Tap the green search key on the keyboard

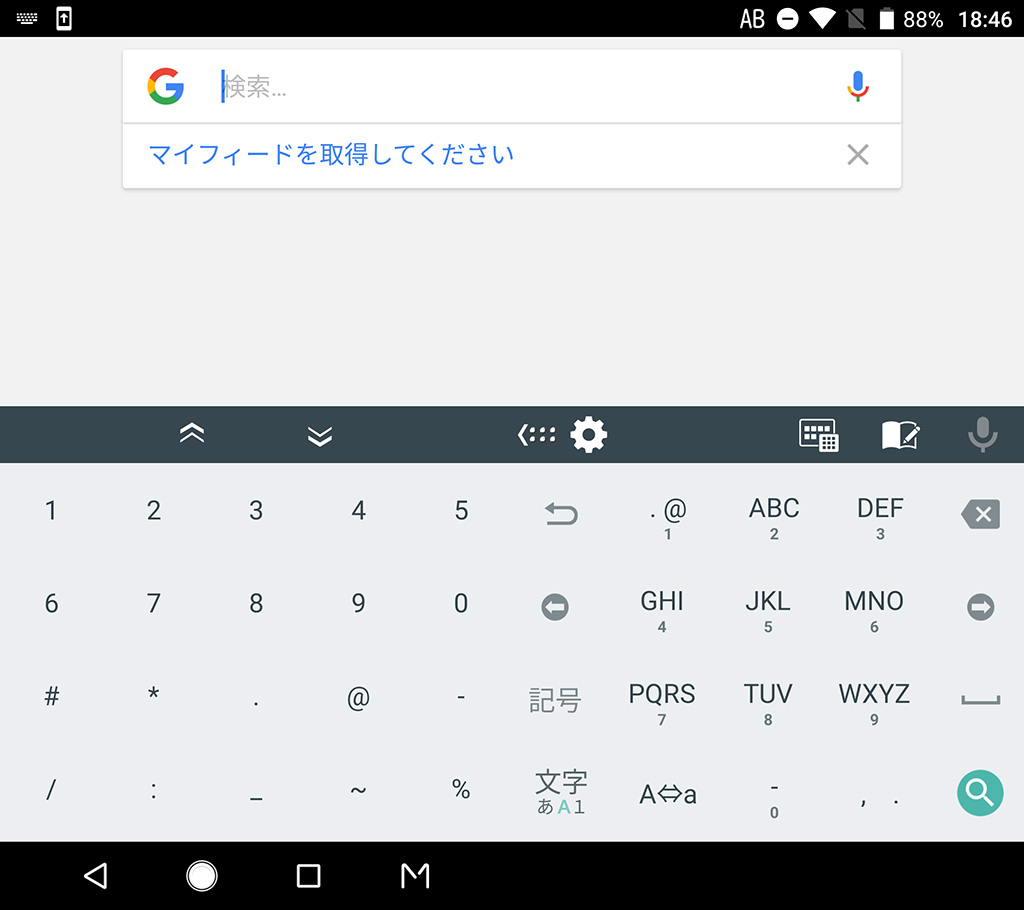click(x=980, y=792)
